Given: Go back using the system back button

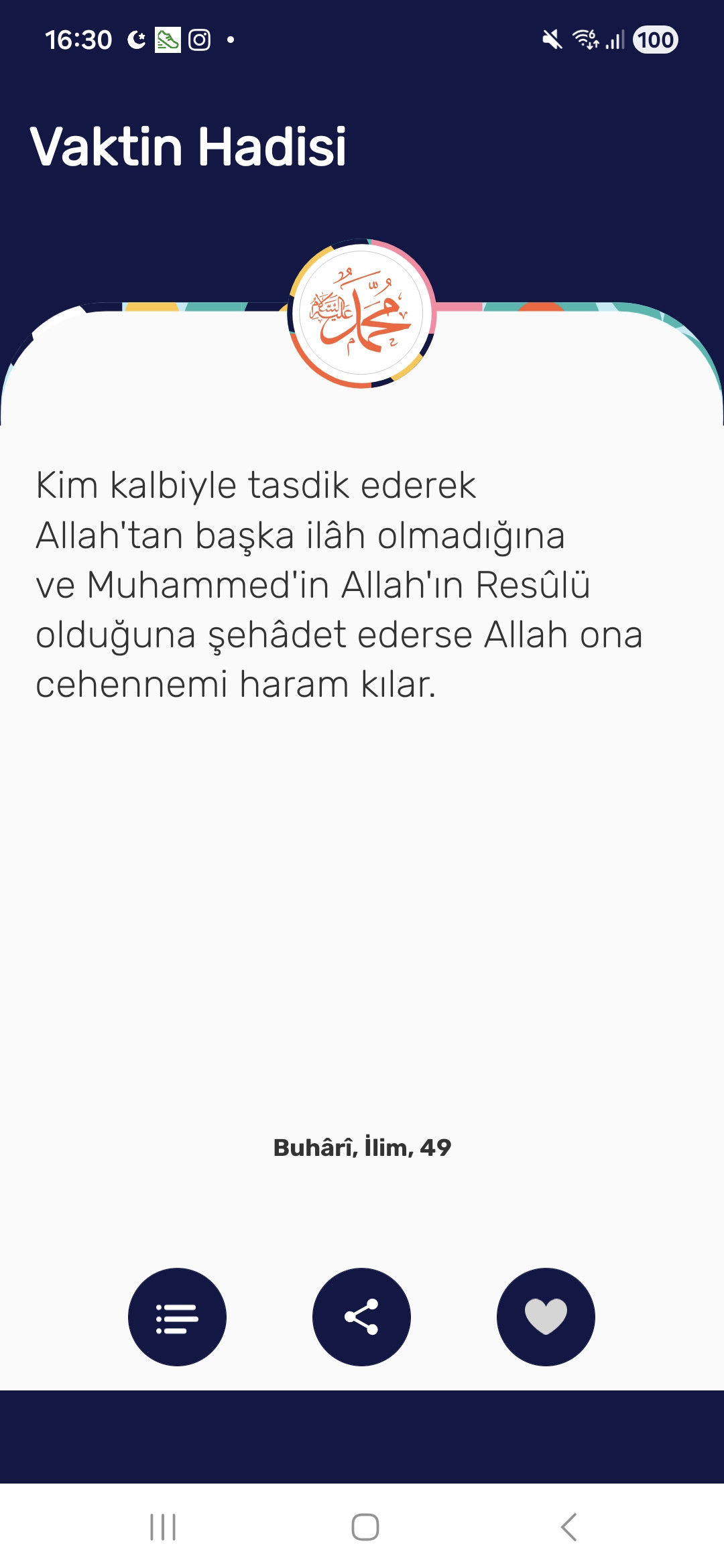Looking at the screenshot, I should pos(568,1527).
